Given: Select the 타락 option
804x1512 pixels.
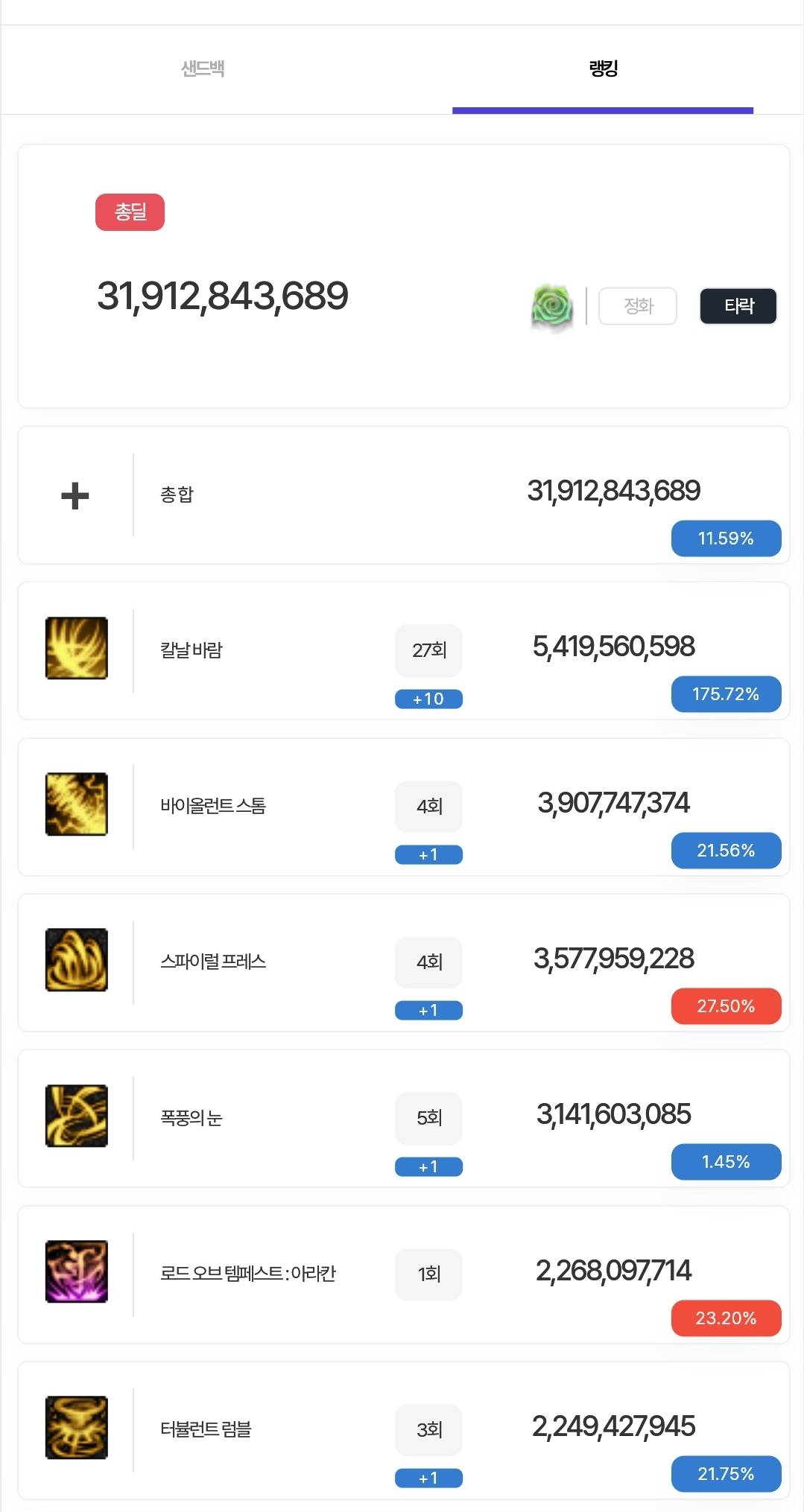Looking at the screenshot, I should pyautogui.click(x=738, y=306).
